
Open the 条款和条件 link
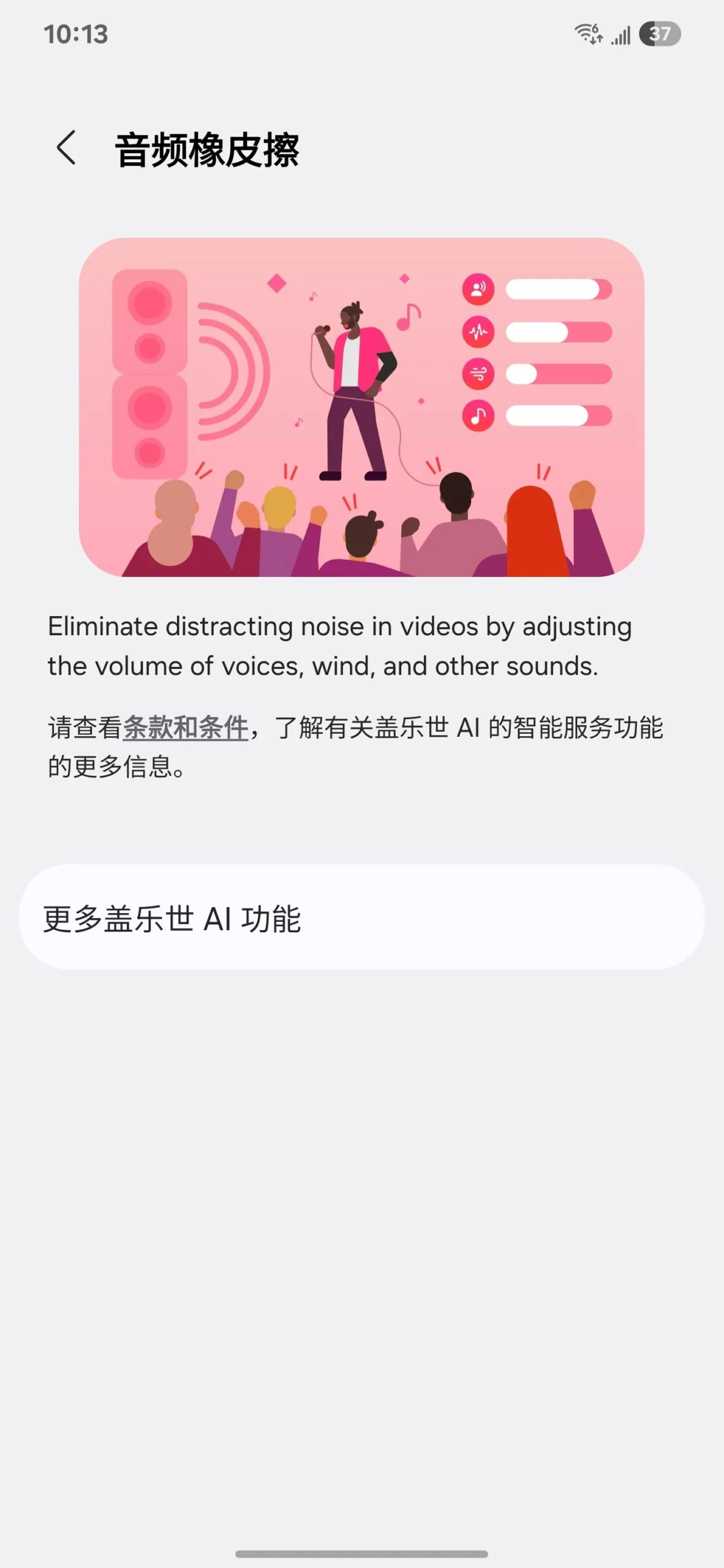tap(185, 728)
